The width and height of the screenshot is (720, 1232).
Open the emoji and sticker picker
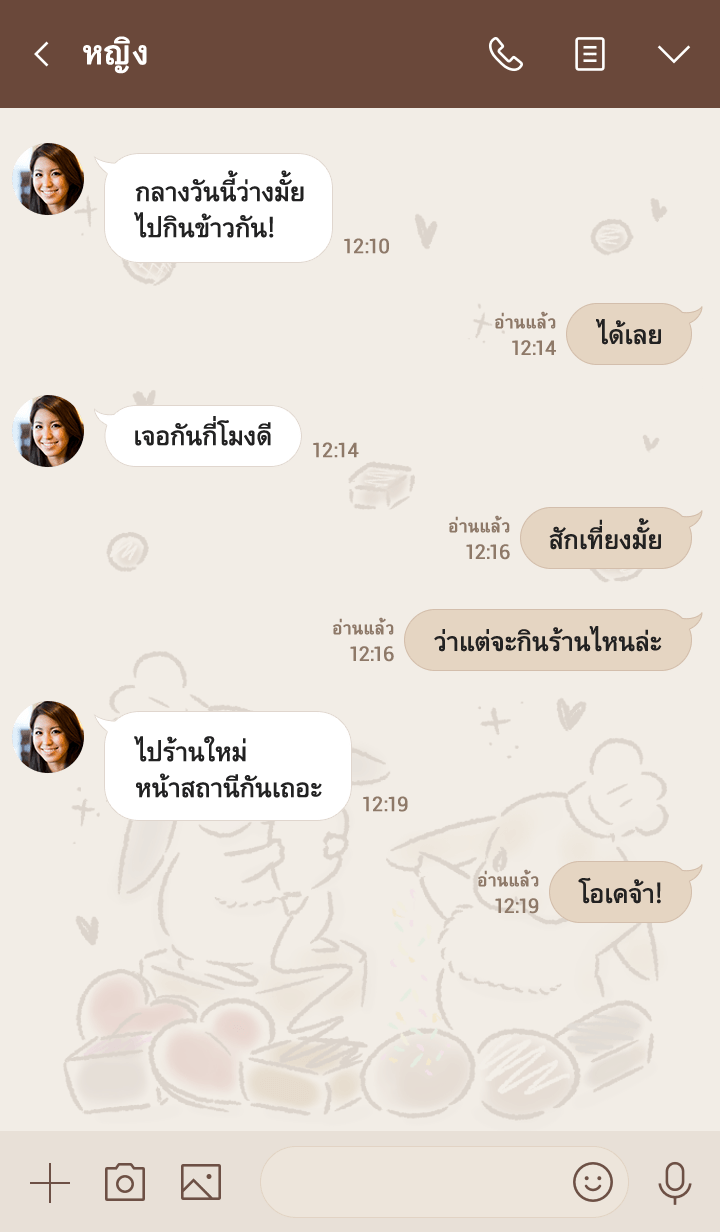(593, 1183)
